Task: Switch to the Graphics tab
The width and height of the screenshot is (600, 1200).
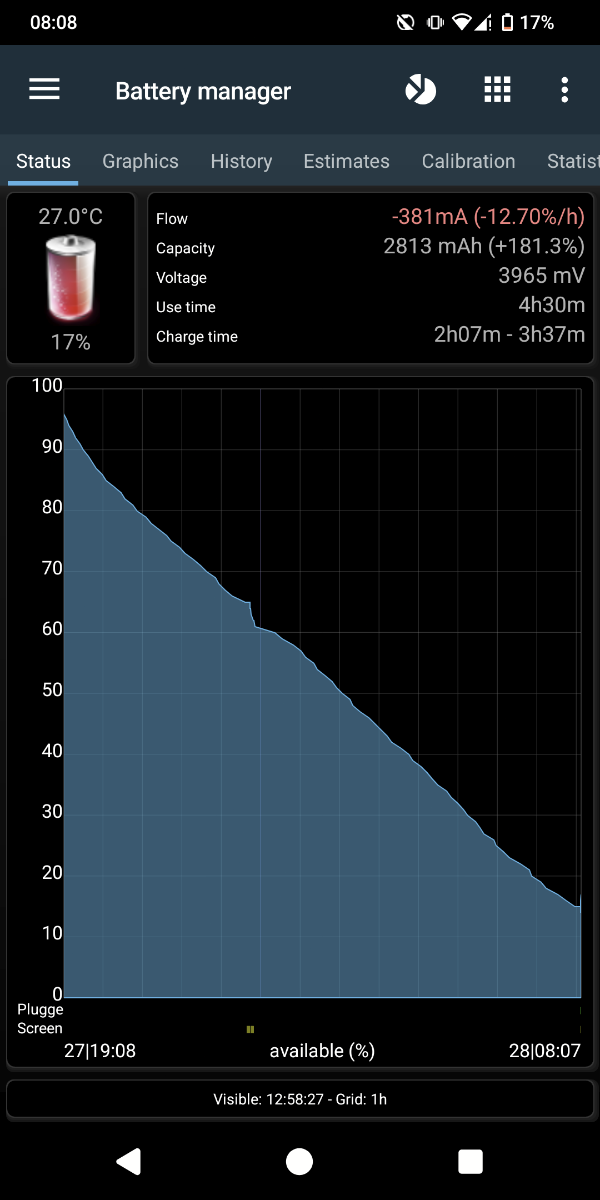Action: pyautogui.click(x=140, y=161)
